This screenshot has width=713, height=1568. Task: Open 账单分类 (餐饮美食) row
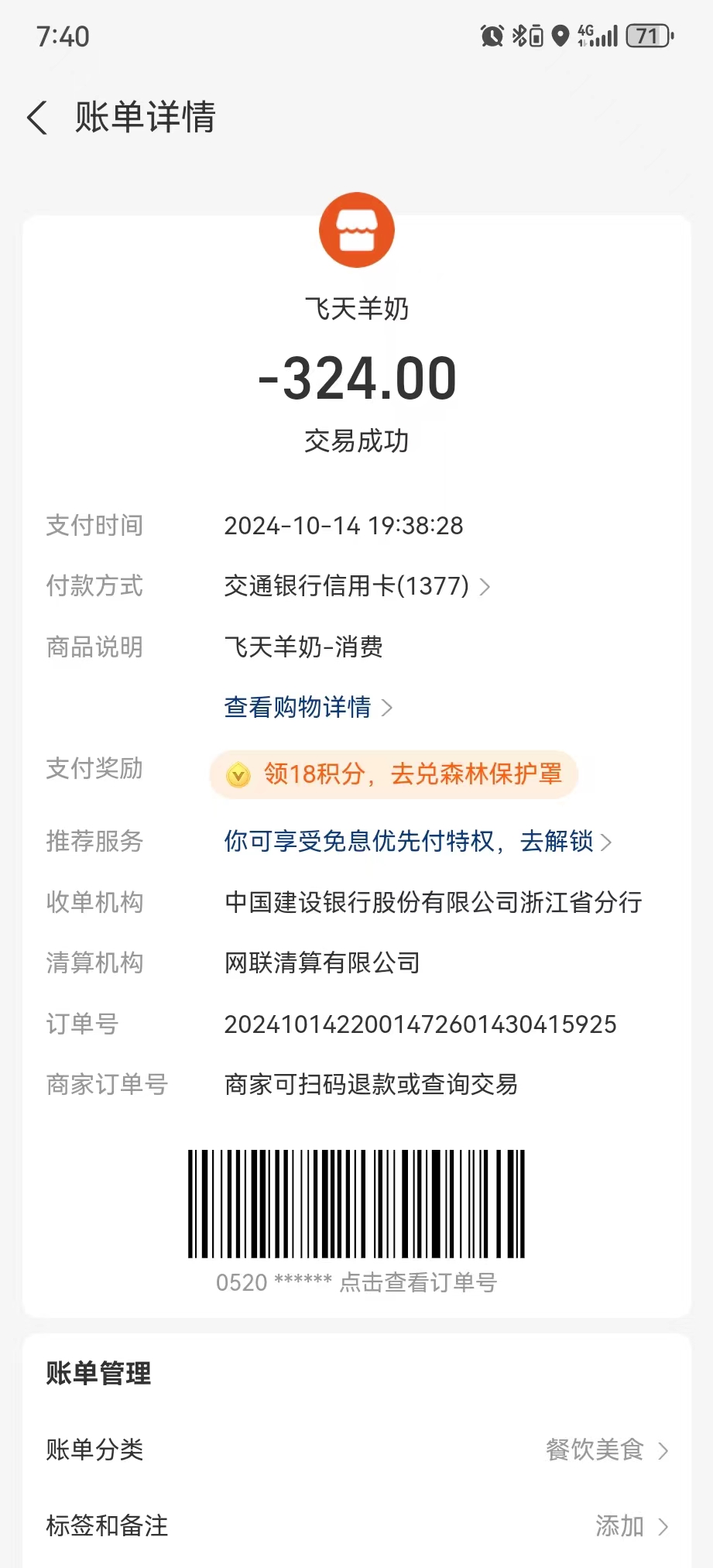pos(356,1450)
